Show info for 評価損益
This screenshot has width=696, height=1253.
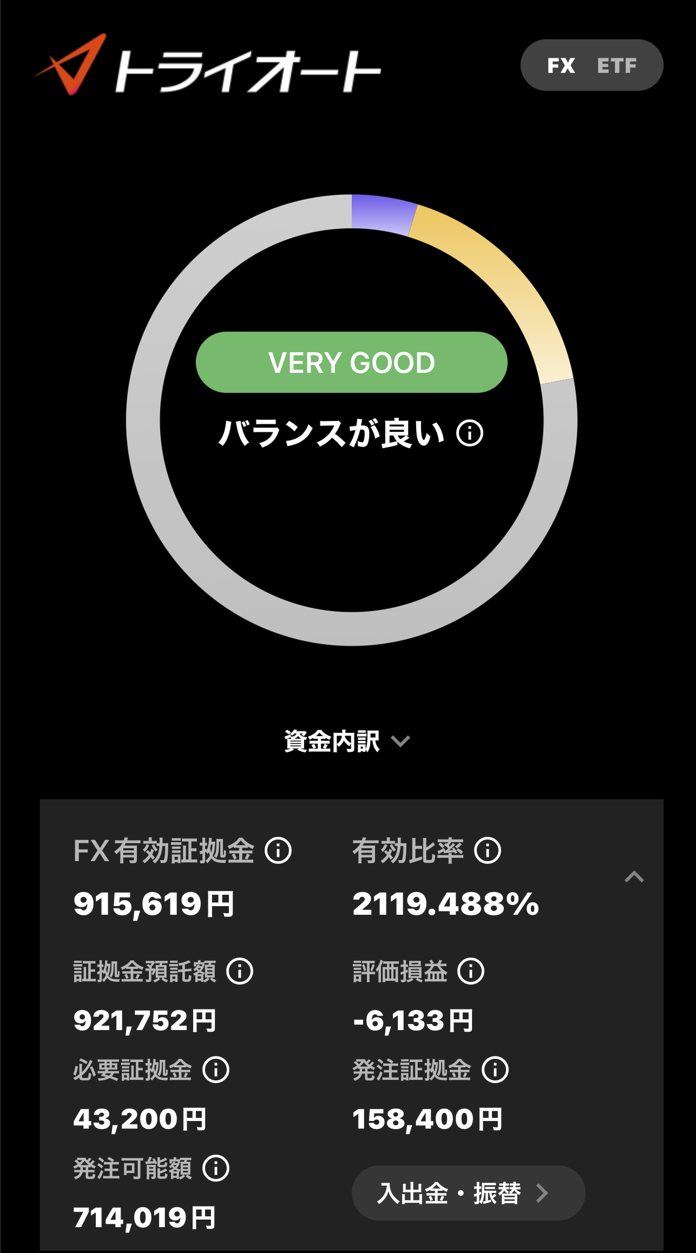471,971
